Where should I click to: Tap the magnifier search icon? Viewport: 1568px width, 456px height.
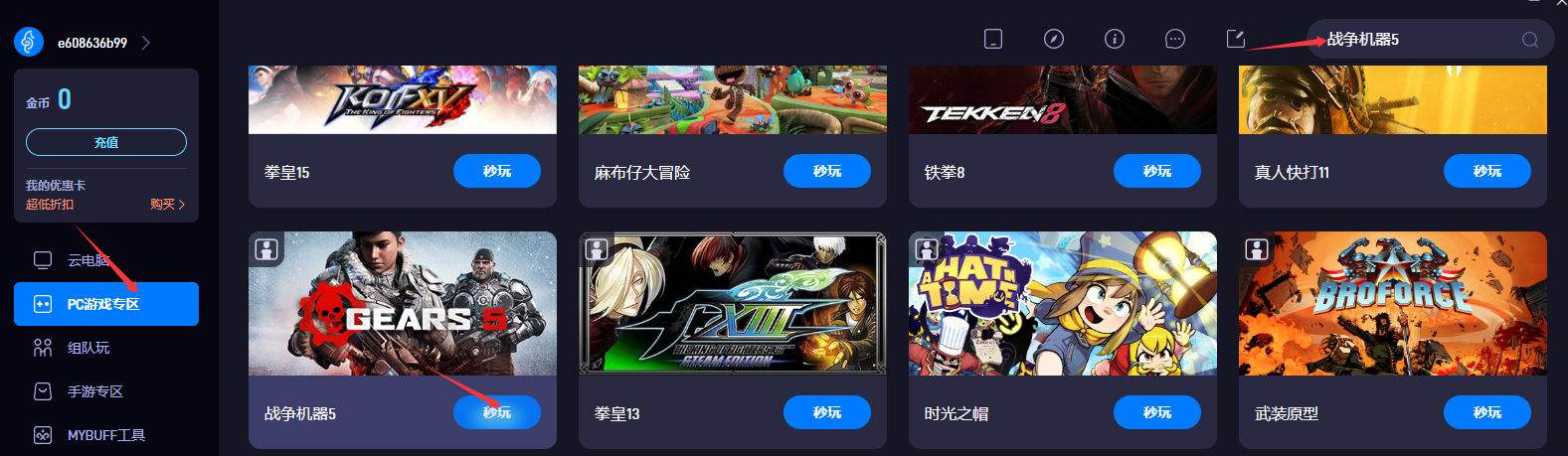[1529, 40]
